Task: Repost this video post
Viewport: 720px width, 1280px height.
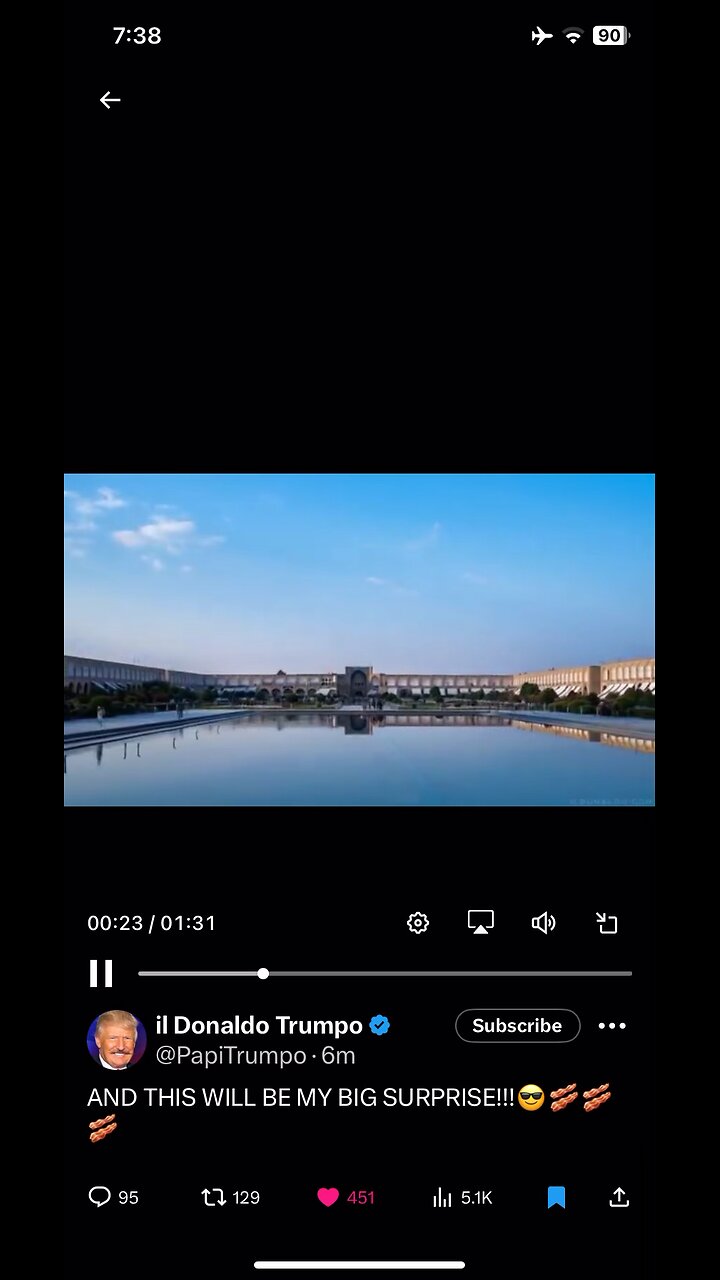Action: 213,1197
